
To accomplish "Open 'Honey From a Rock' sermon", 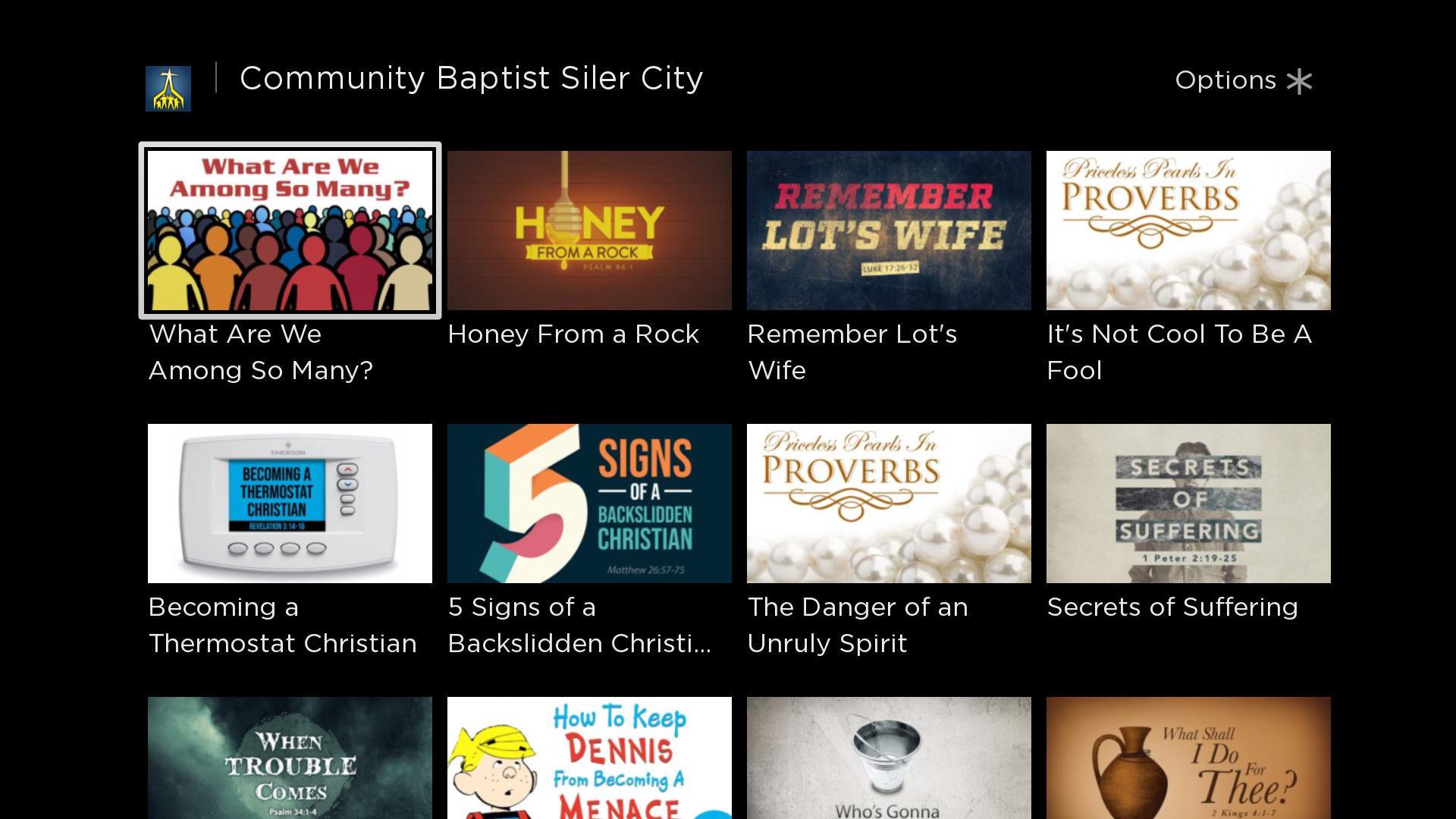I will click(x=589, y=231).
